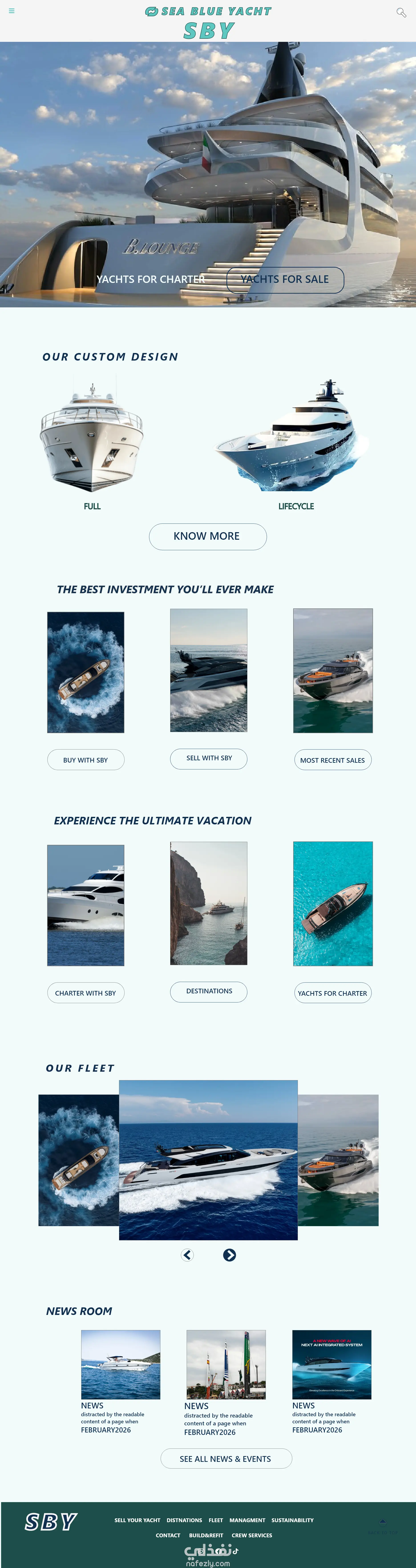Image resolution: width=416 pixels, height=1568 pixels.
Task: Select Yachts for Charter on hero banner
Action: tap(151, 279)
